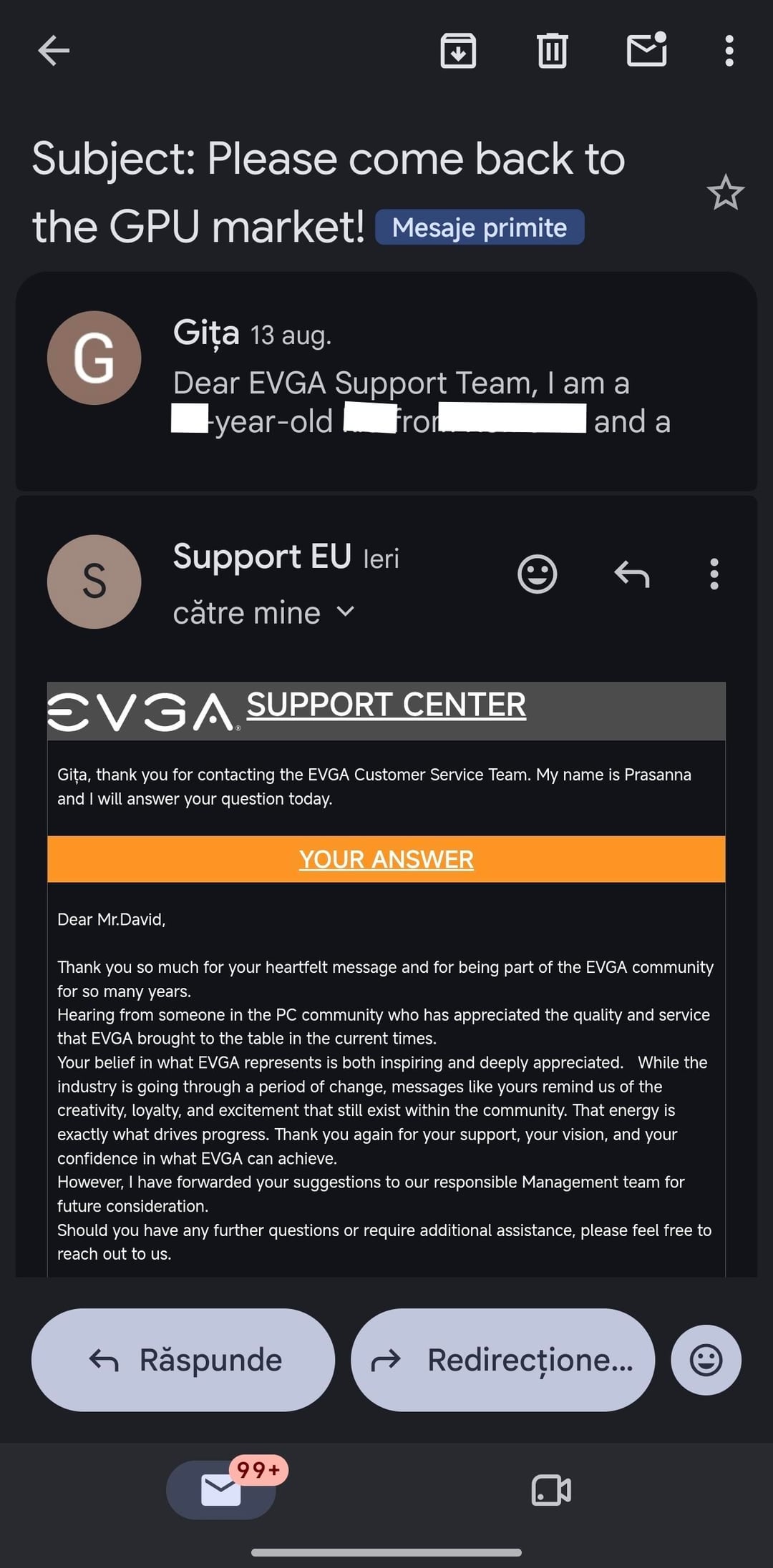Image resolution: width=773 pixels, height=1568 pixels.
Task: Tap the Redirecționează forward button
Action: [x=502, y=1360]
